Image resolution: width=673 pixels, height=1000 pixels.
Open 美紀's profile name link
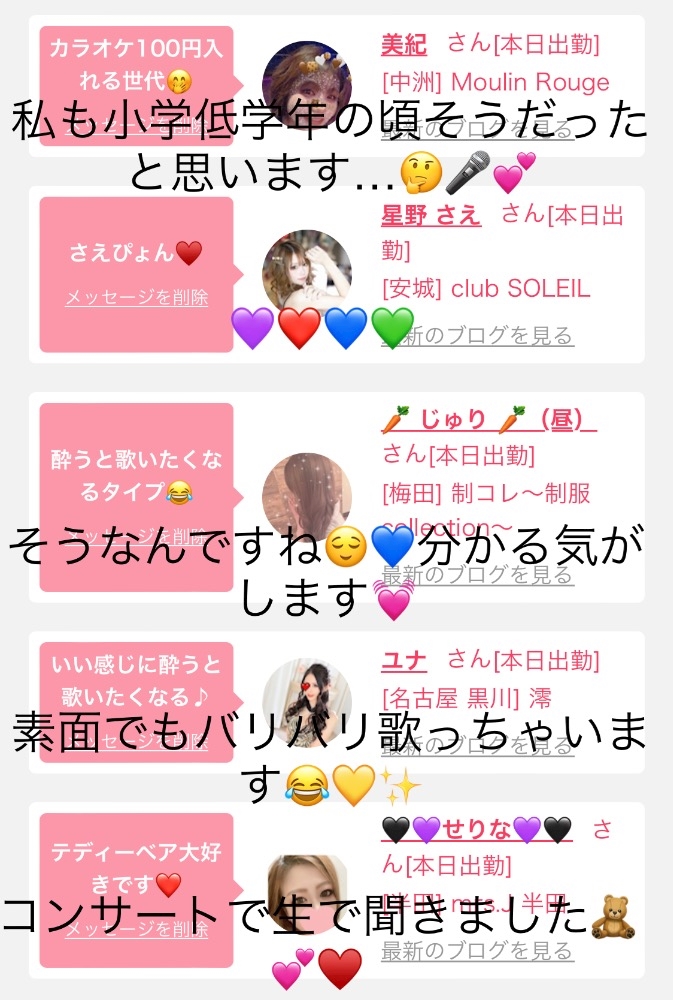(404, 44)
